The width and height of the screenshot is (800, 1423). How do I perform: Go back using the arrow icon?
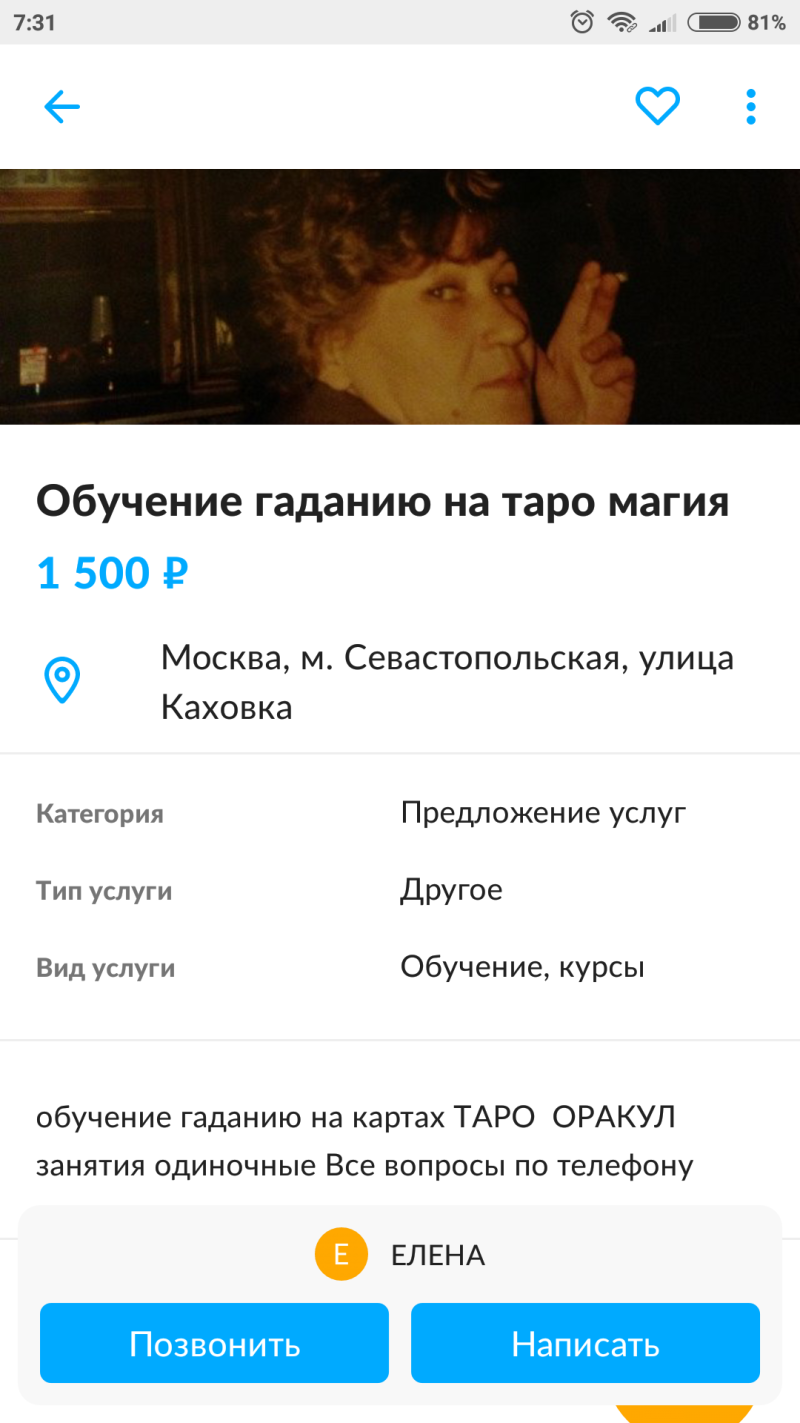tap(61, 107)
